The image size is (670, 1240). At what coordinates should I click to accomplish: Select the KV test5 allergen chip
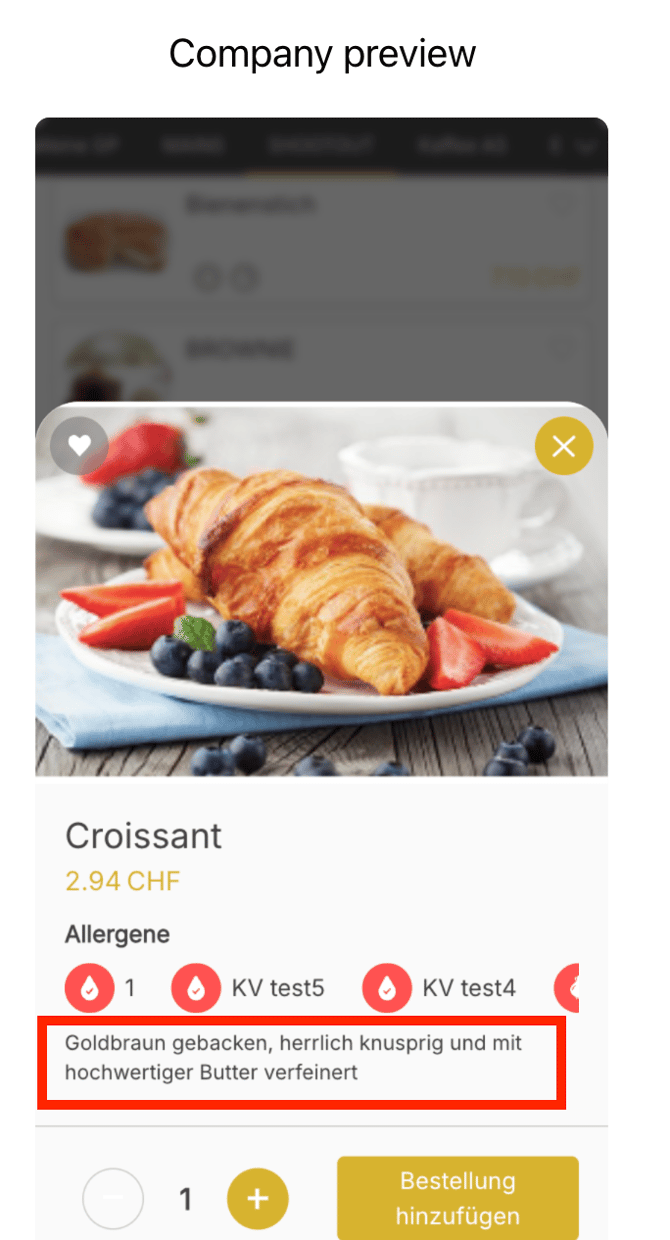click(x=248, y=988)
